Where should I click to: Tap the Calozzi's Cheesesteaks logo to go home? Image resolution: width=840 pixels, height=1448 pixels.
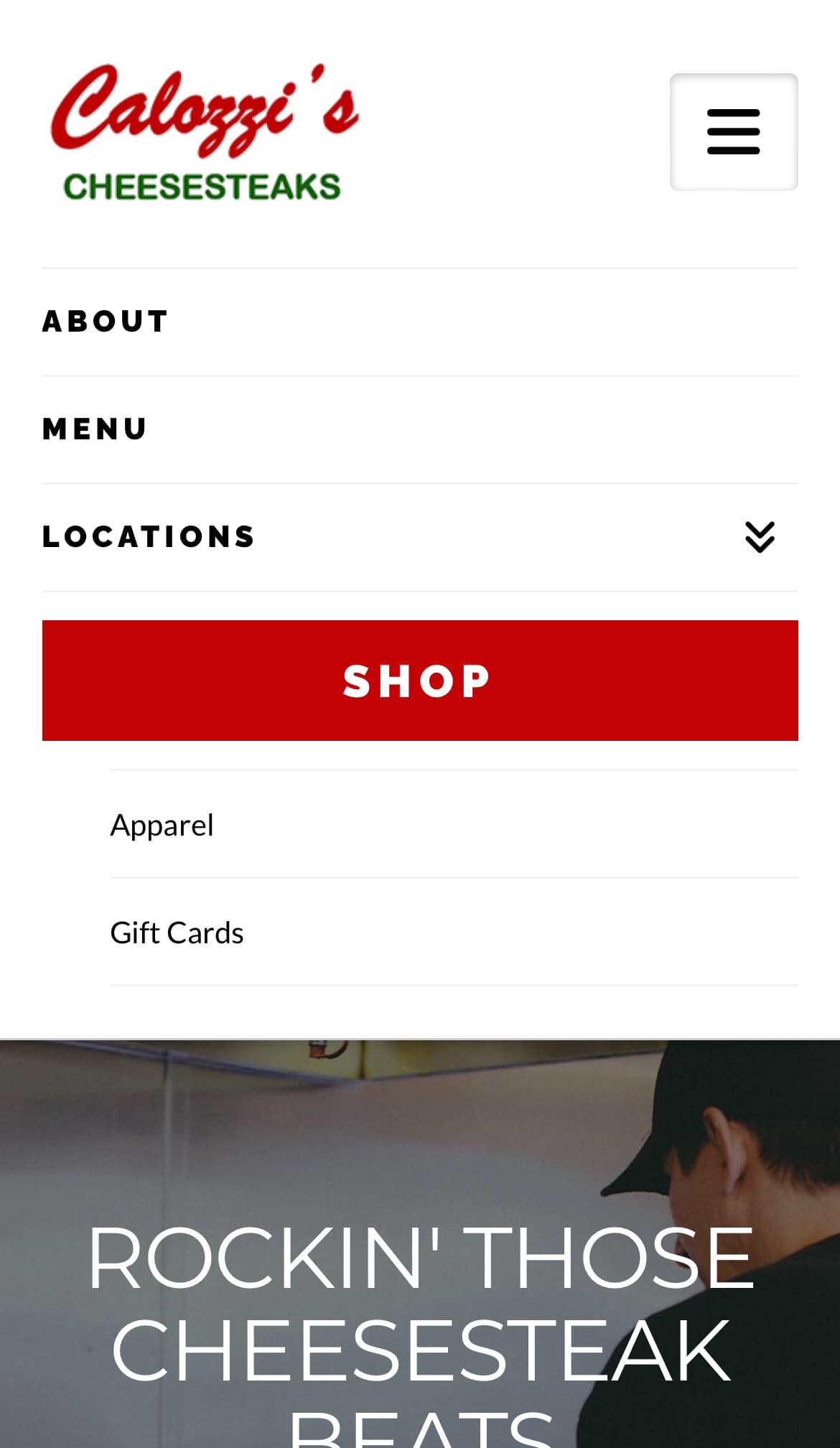[204, 132]
